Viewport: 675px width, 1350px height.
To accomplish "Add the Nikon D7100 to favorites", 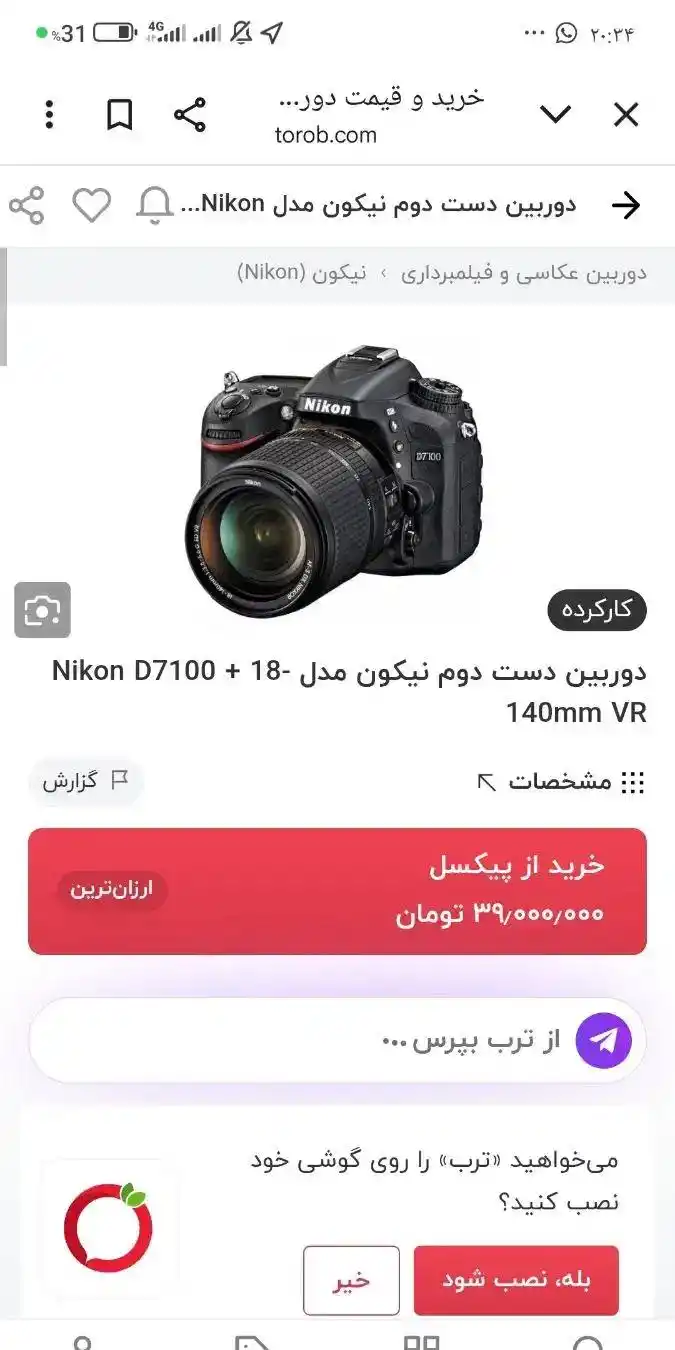I will [x=91, y=205].
